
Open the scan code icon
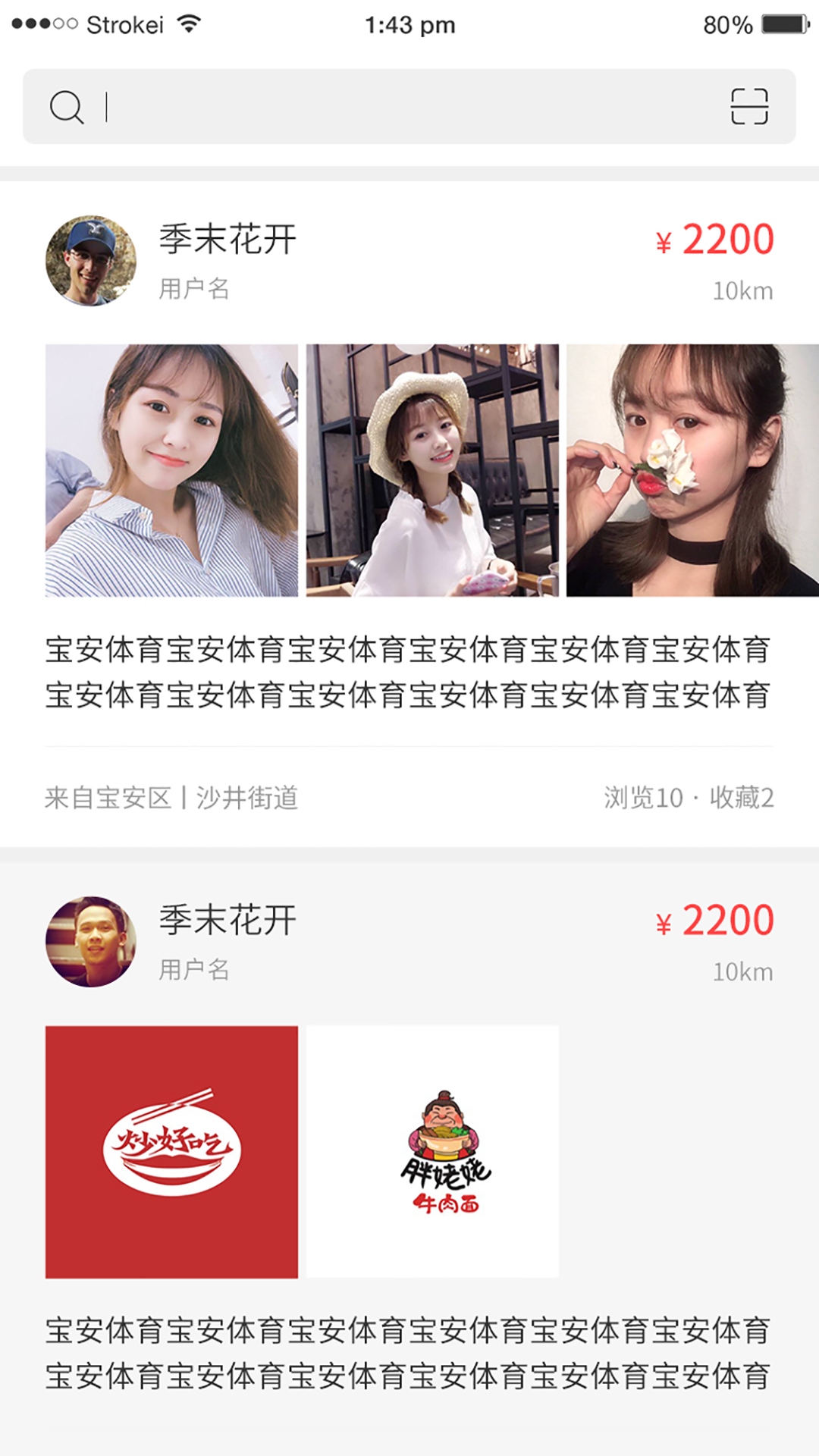tap(749, 106)
